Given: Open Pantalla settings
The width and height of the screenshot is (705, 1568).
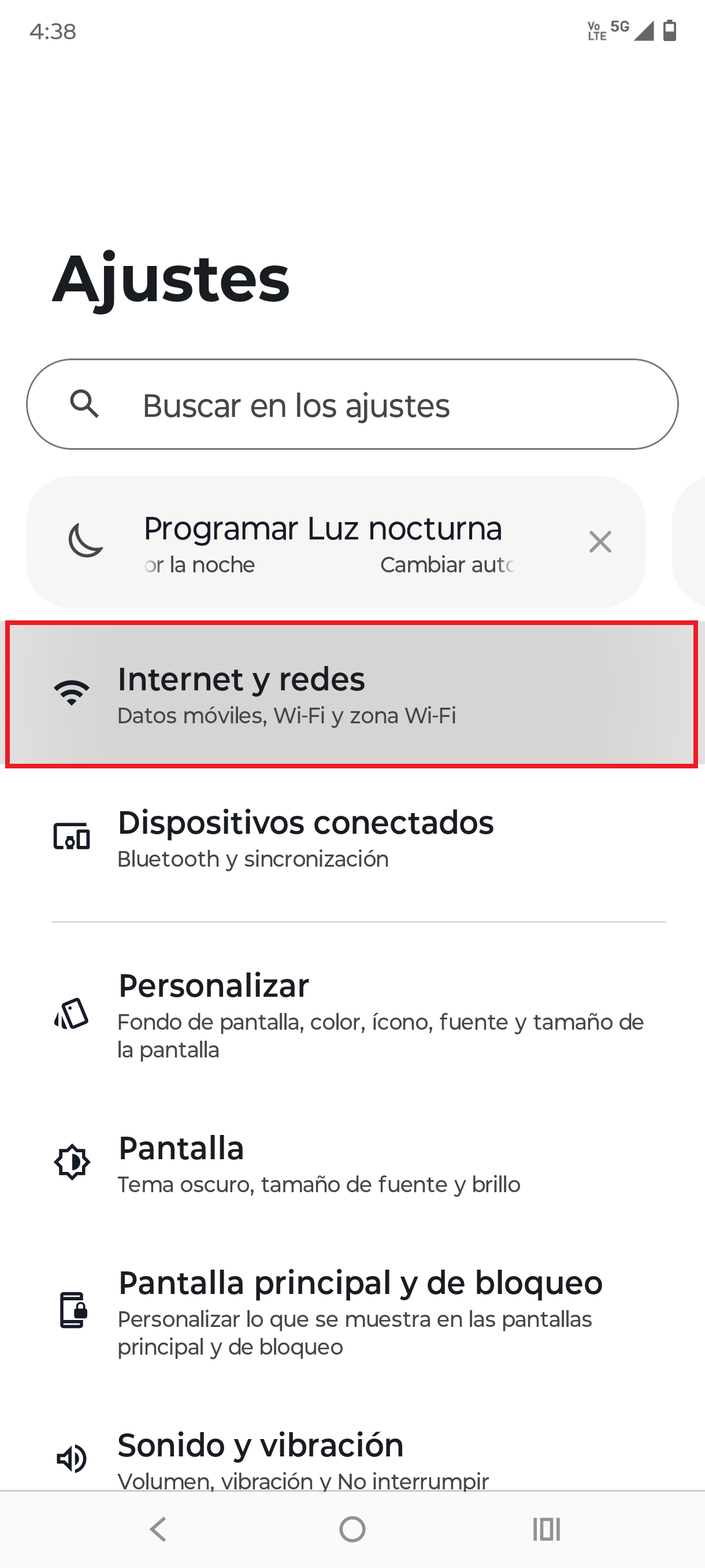Looking at the screenshot, I should (x=351, y=1163).
